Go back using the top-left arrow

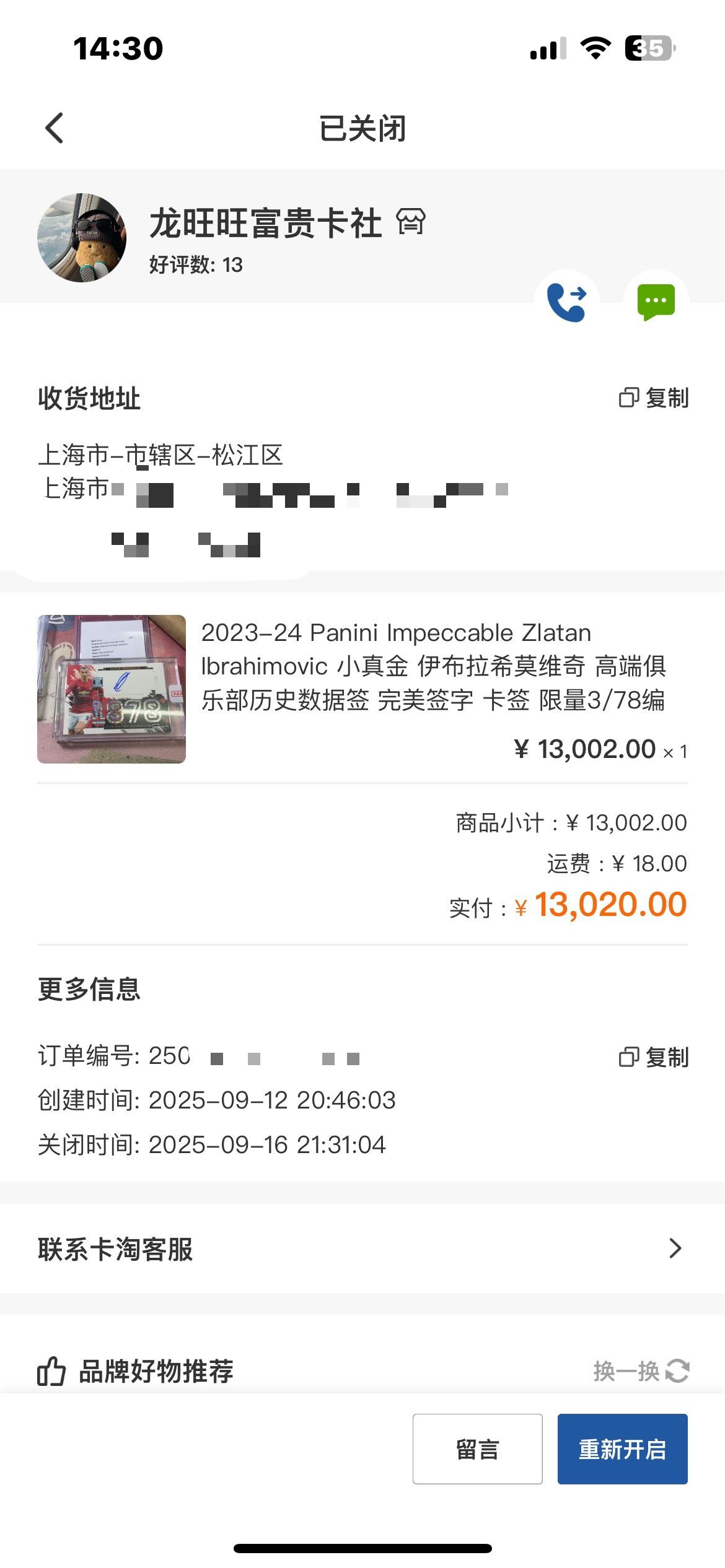55,128
